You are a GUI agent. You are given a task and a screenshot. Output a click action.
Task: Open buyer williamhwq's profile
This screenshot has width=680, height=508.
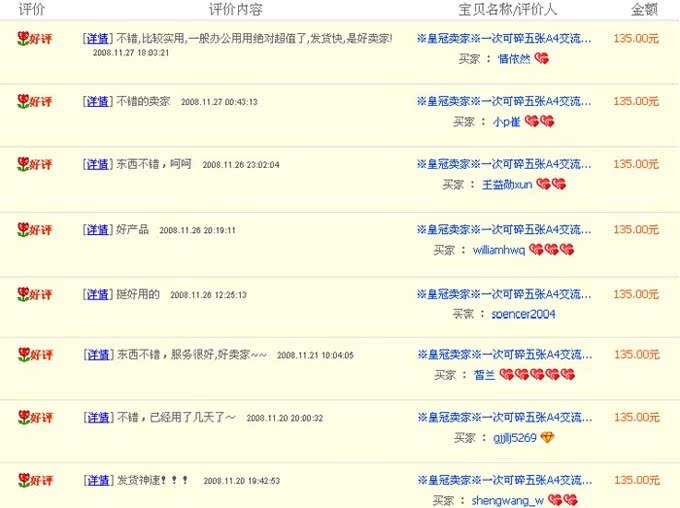pyautogui.click(x=498, y=250)
